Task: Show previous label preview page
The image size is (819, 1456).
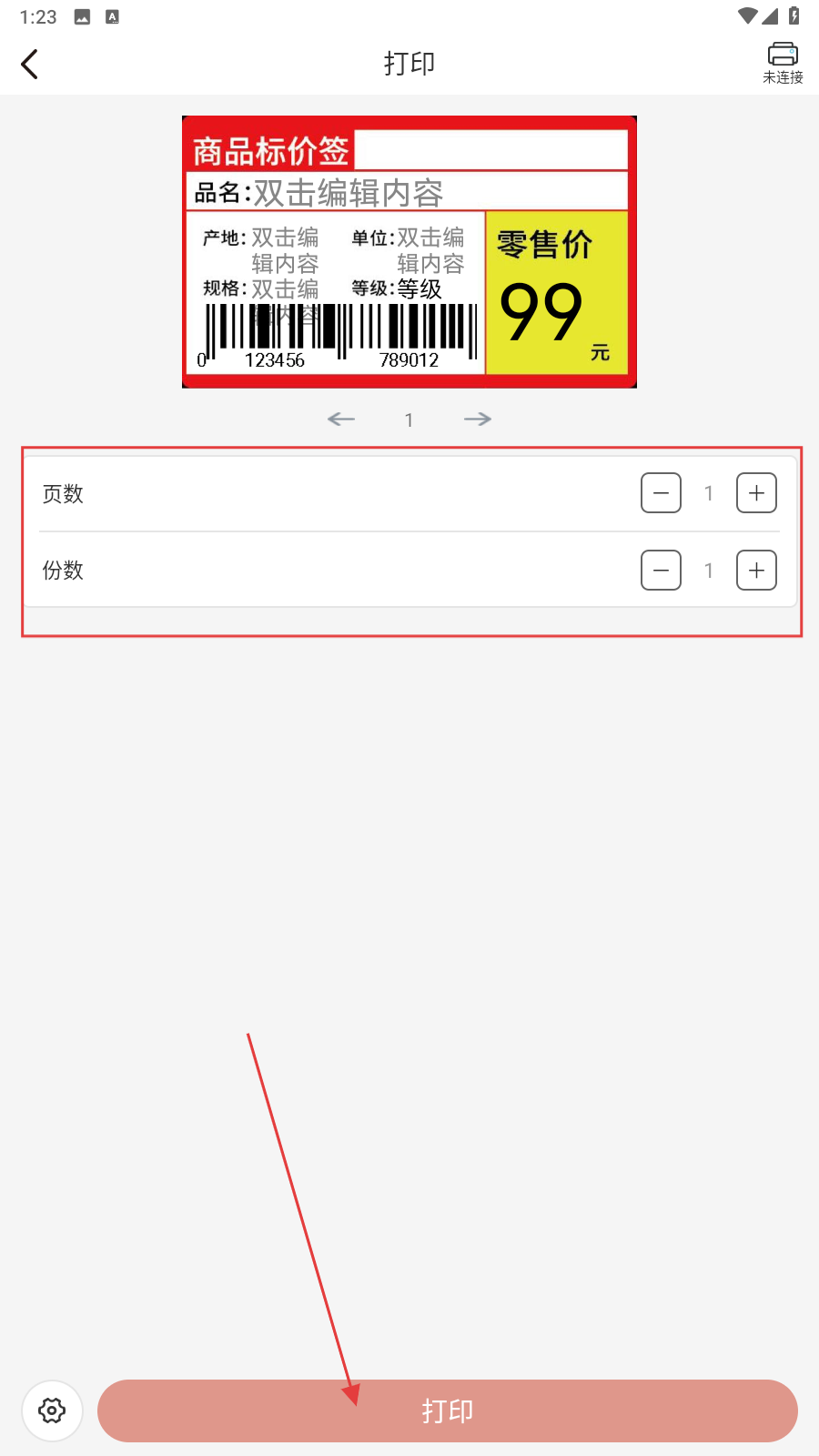Action: [x=341, y=419]
